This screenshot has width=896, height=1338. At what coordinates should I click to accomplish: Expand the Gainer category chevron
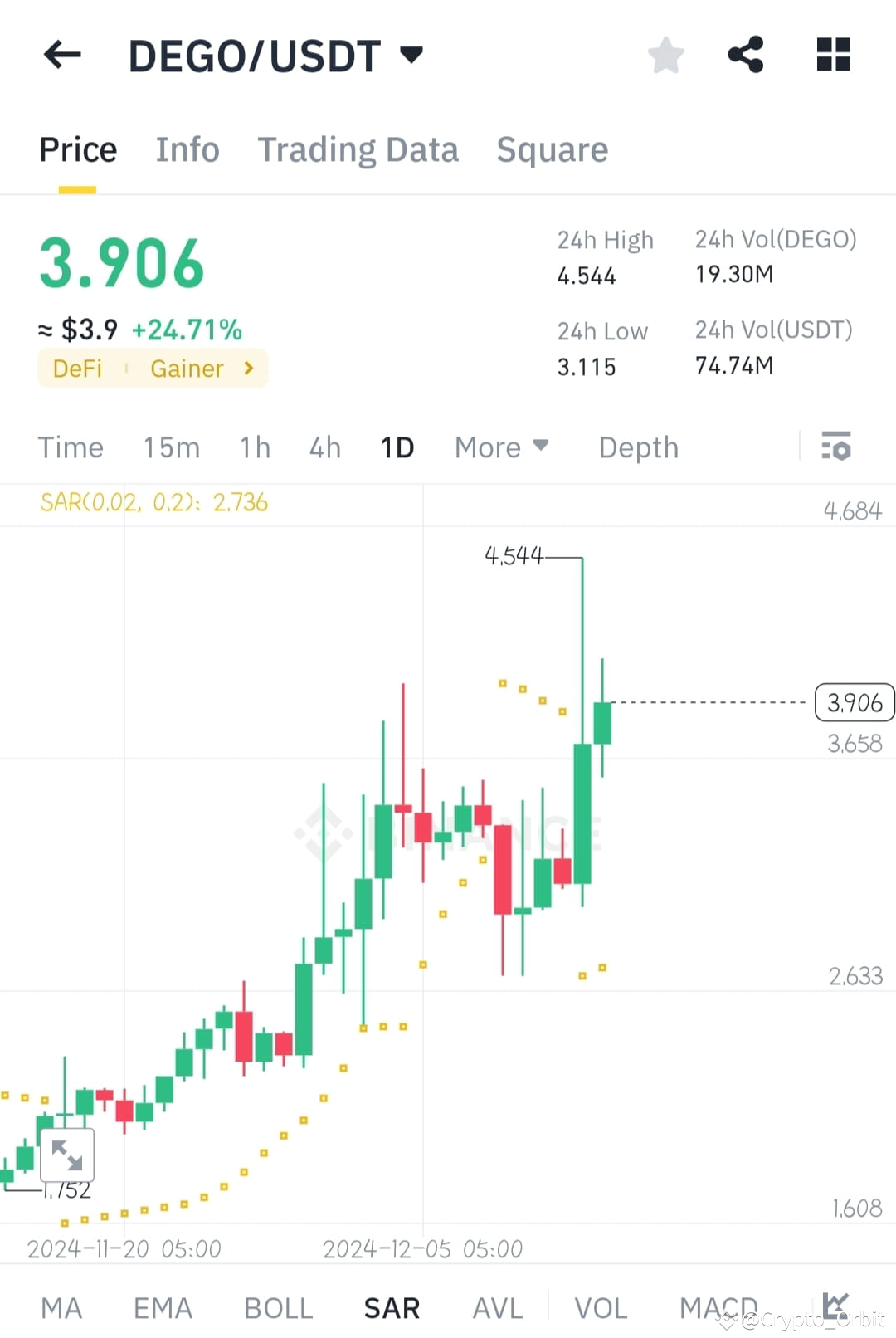249,369
